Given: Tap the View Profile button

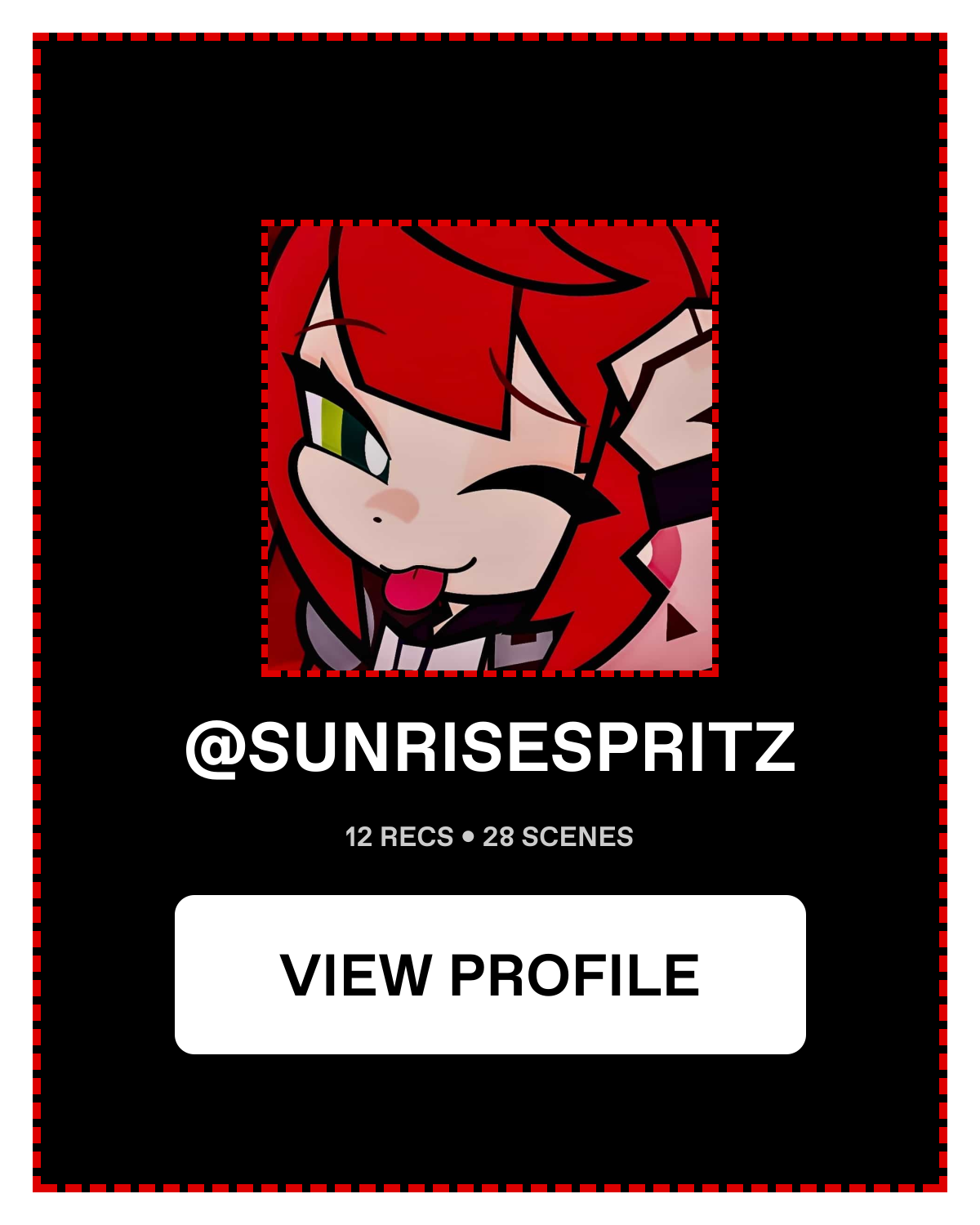Looking at the screenshot, I should click(490, 974).
